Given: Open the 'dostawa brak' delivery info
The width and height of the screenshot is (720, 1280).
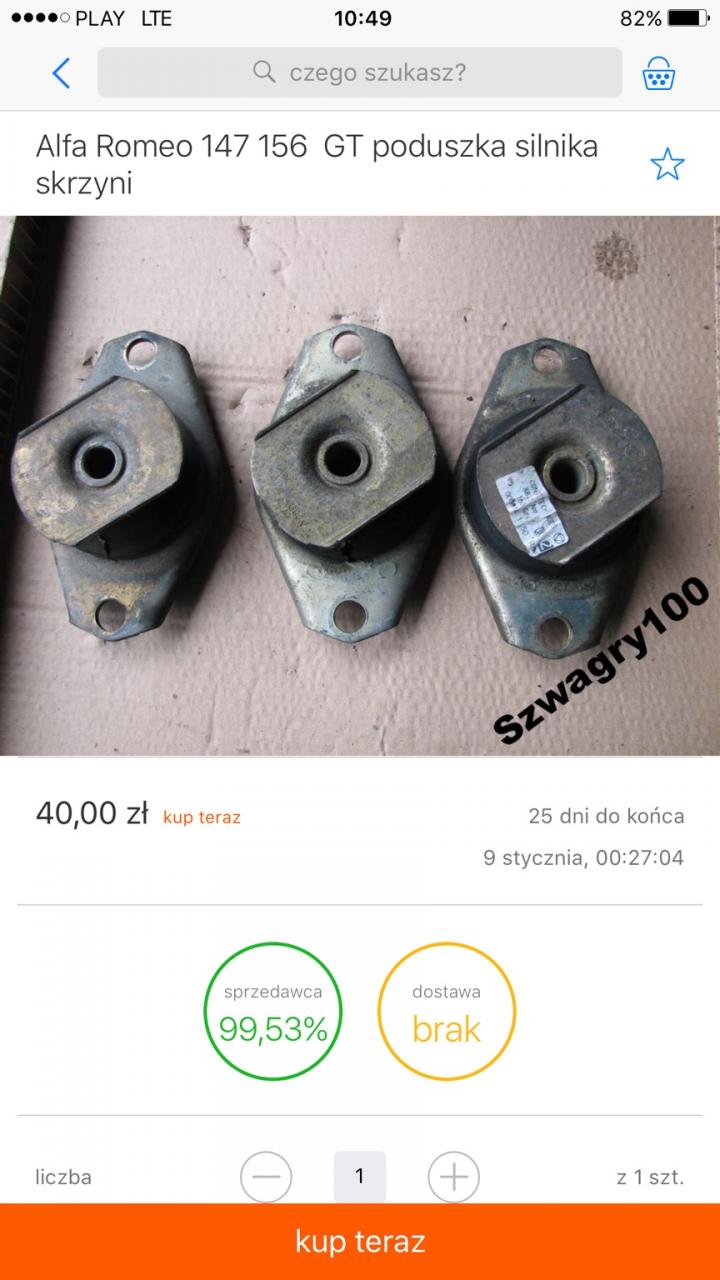Looking at the screenshot, I should [x=446, y=1011].
